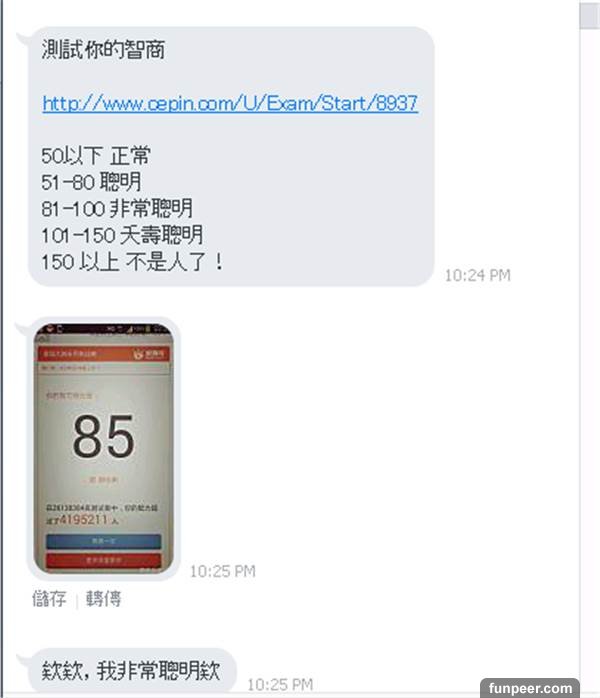Tap 儲存 to save the image
Screen dimensions: 600x698
49,598
